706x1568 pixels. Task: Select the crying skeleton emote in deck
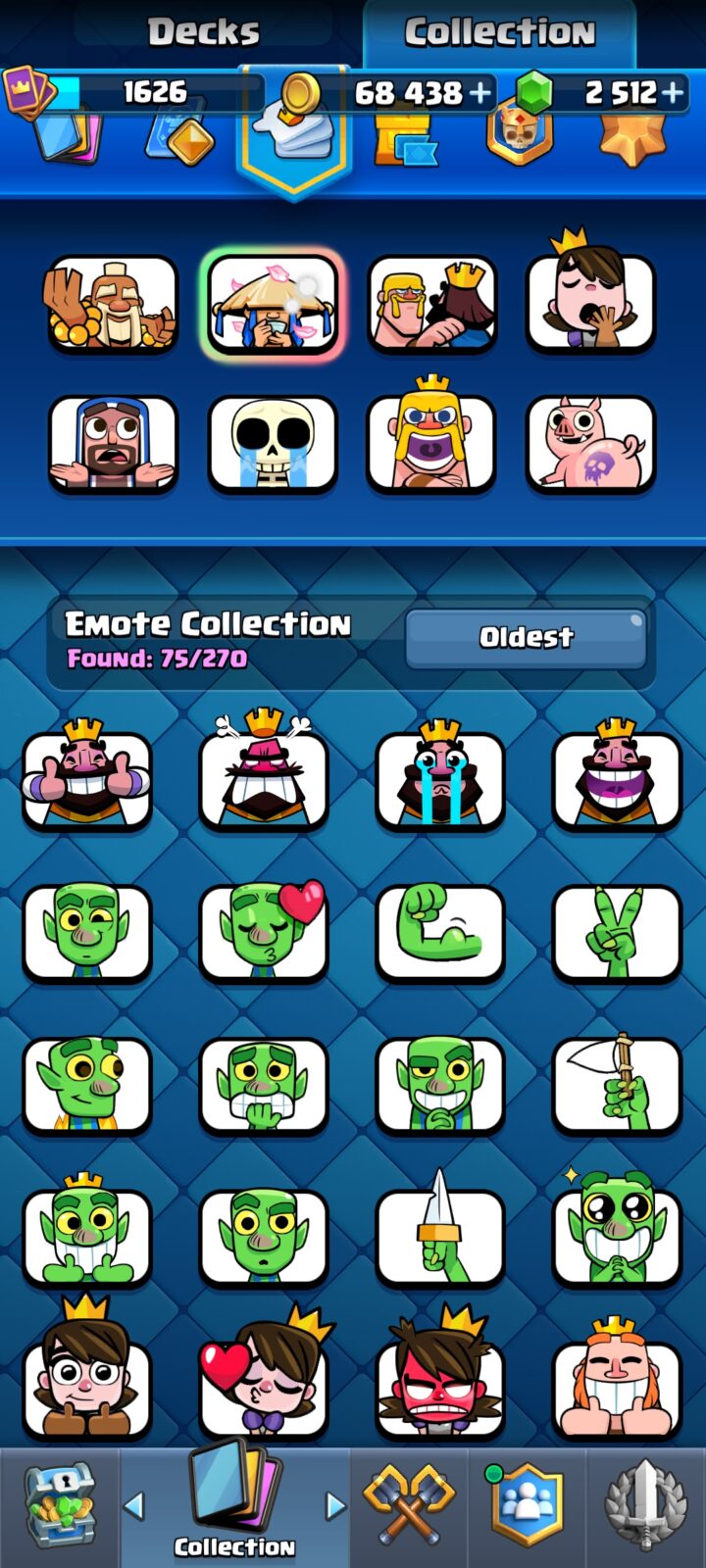pyautogui.click(x=273, y=443)
